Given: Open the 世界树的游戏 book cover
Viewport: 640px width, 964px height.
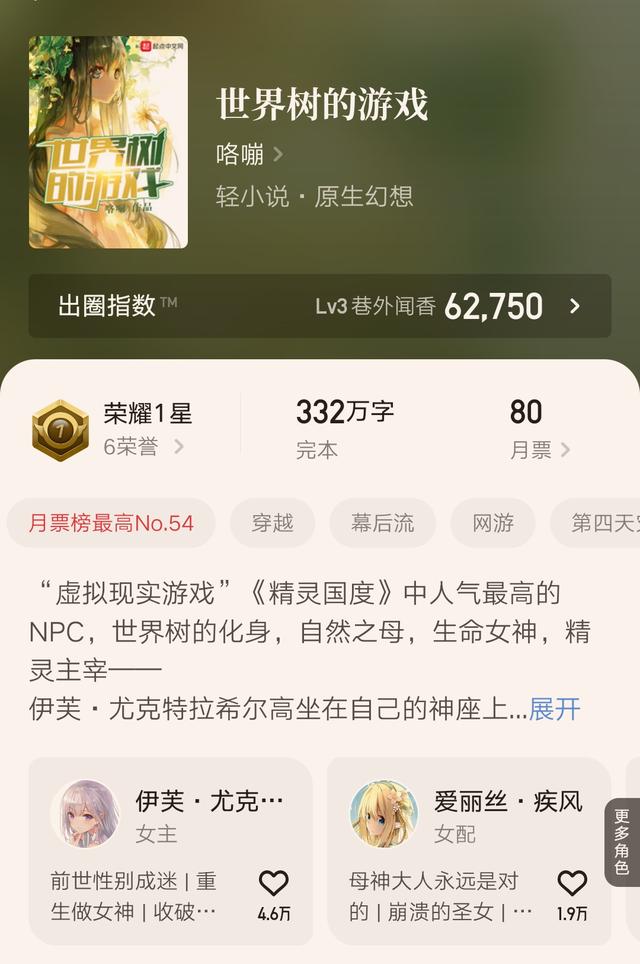Looking at the screenshot, I should click(x=108, y=142).
